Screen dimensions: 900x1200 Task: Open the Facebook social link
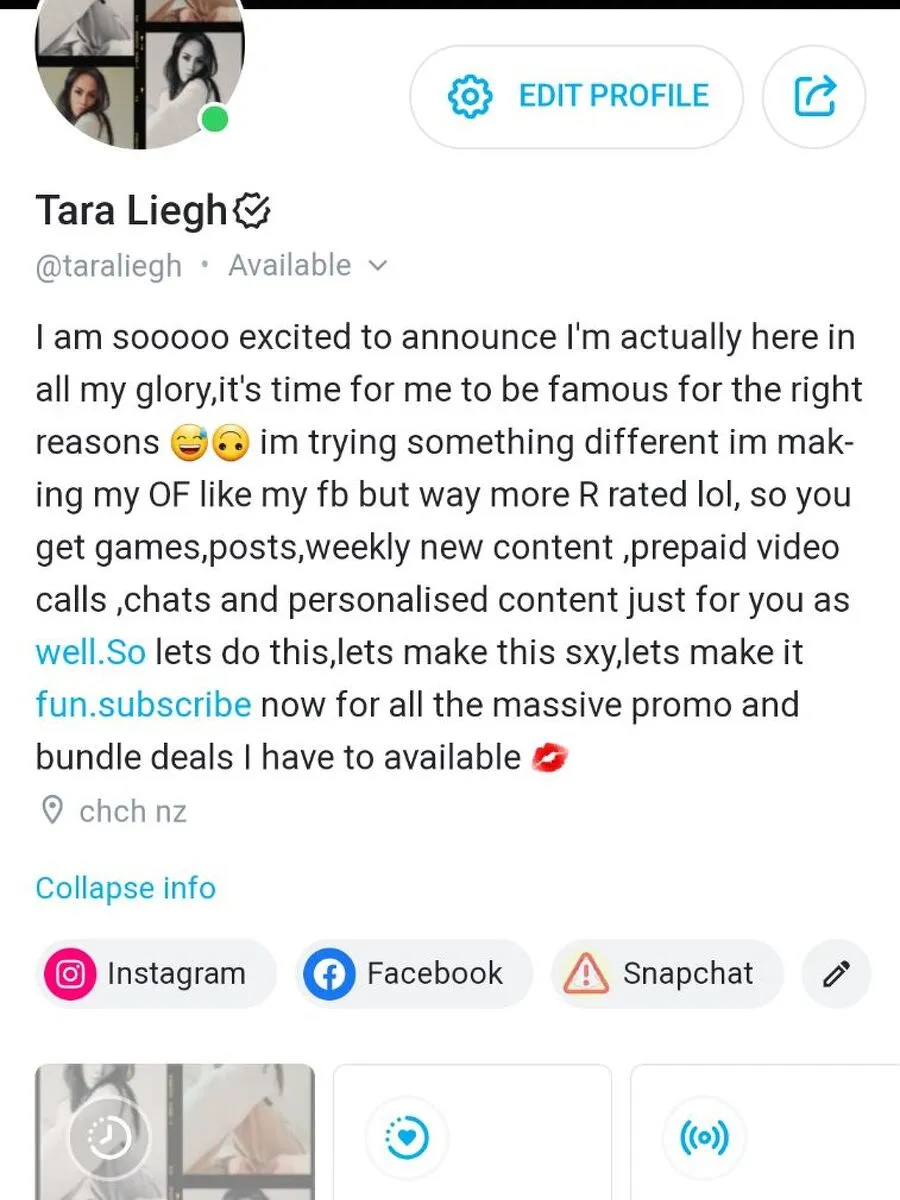[x=414, y=974]
